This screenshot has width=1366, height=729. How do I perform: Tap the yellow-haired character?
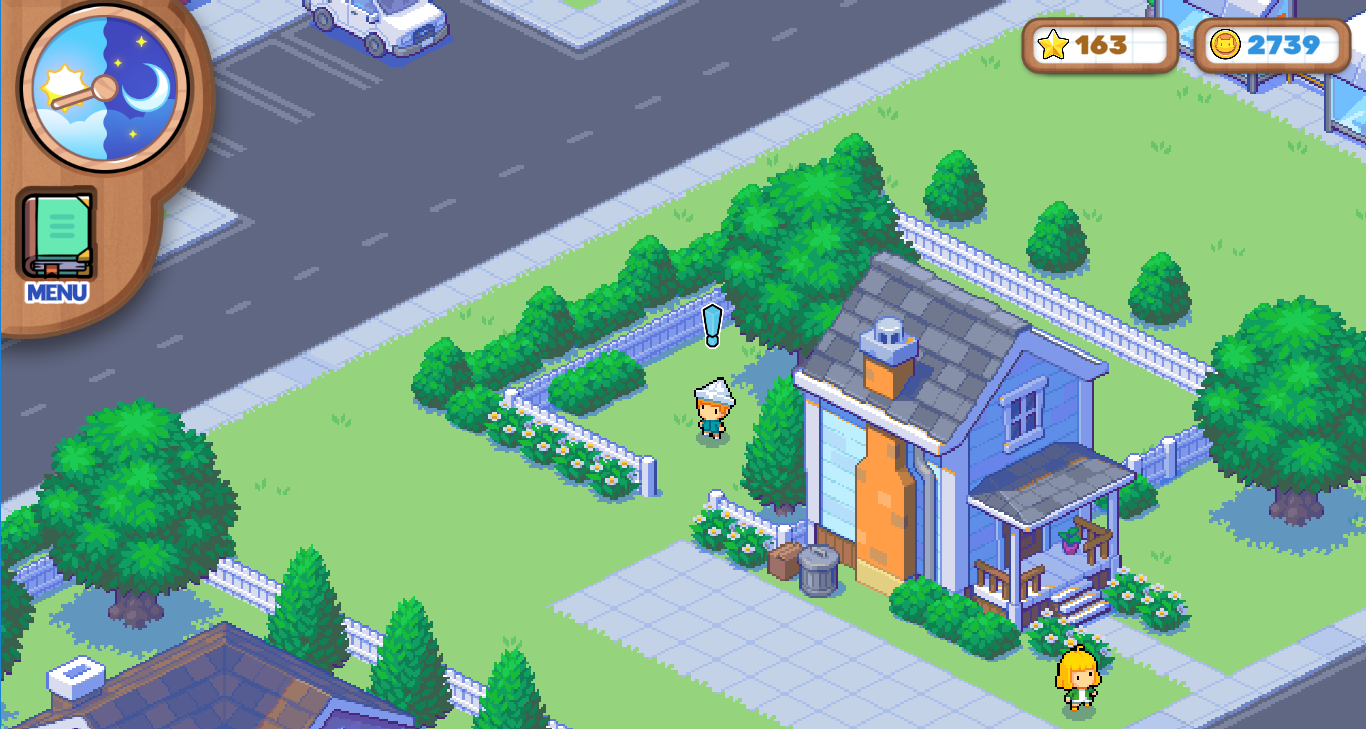pos(1078,681)
